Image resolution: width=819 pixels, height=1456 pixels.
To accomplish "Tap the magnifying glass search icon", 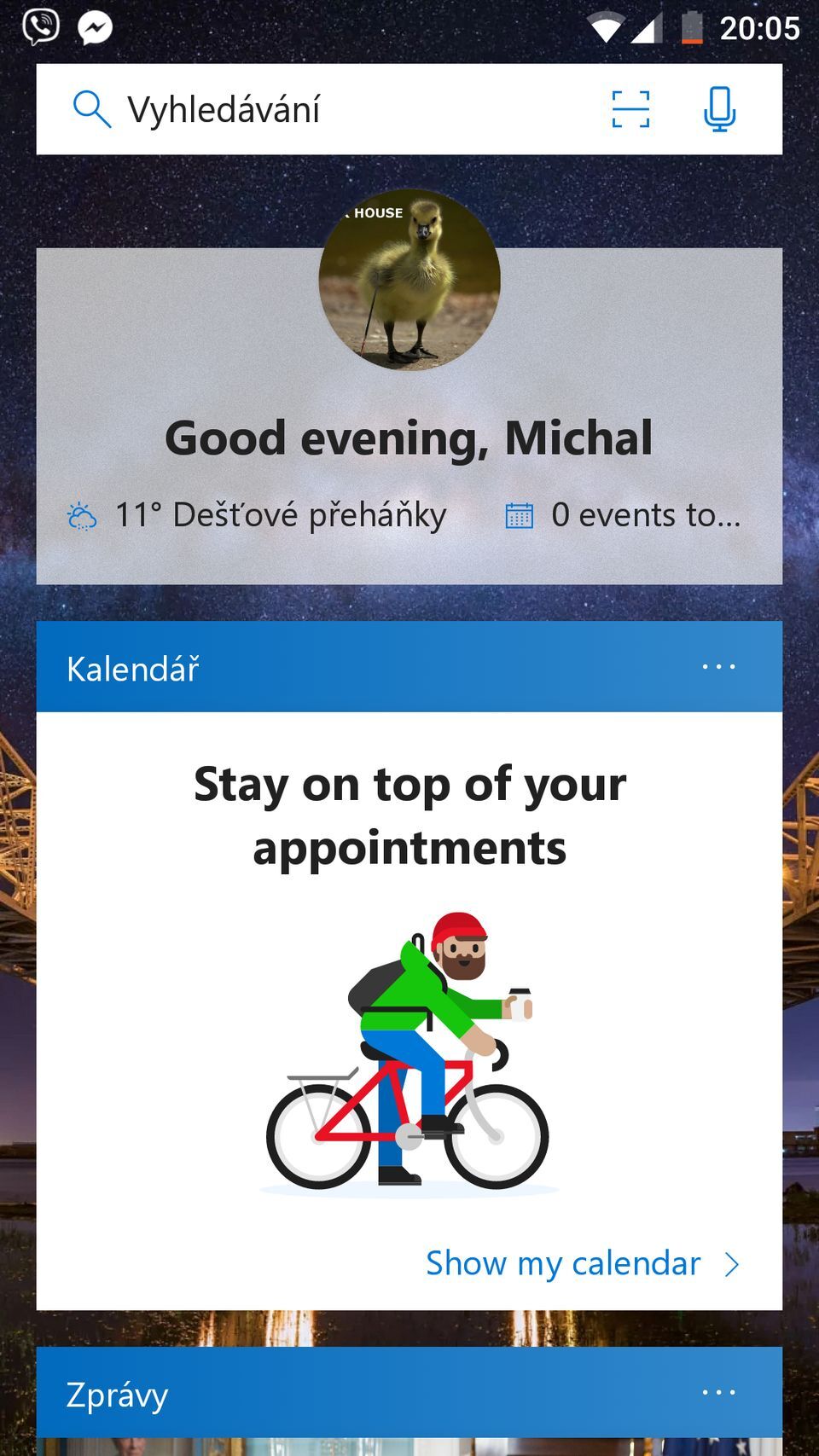I will pos(91,108).
